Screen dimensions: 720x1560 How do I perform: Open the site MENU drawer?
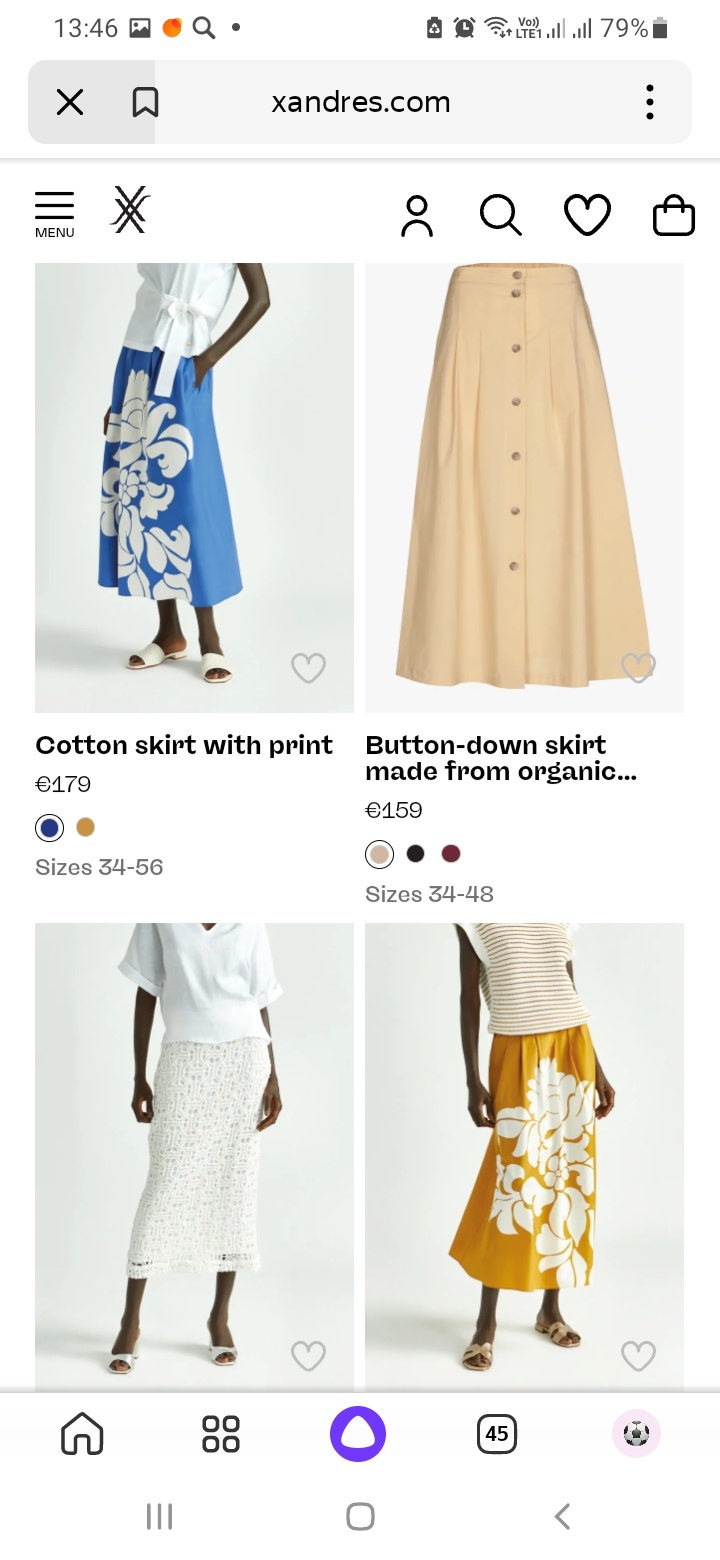pyautogui.click(x=55, y=214)
